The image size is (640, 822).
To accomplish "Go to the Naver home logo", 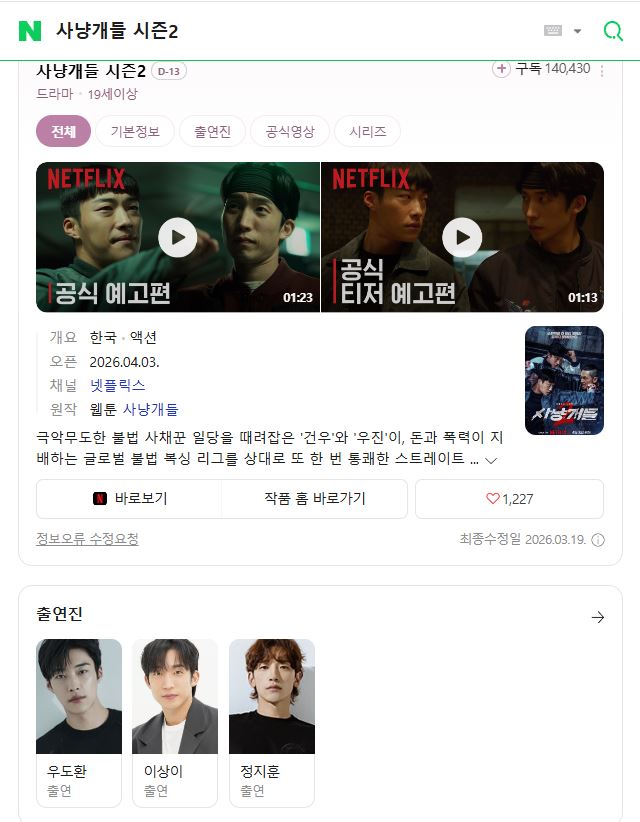I will 30,31.
